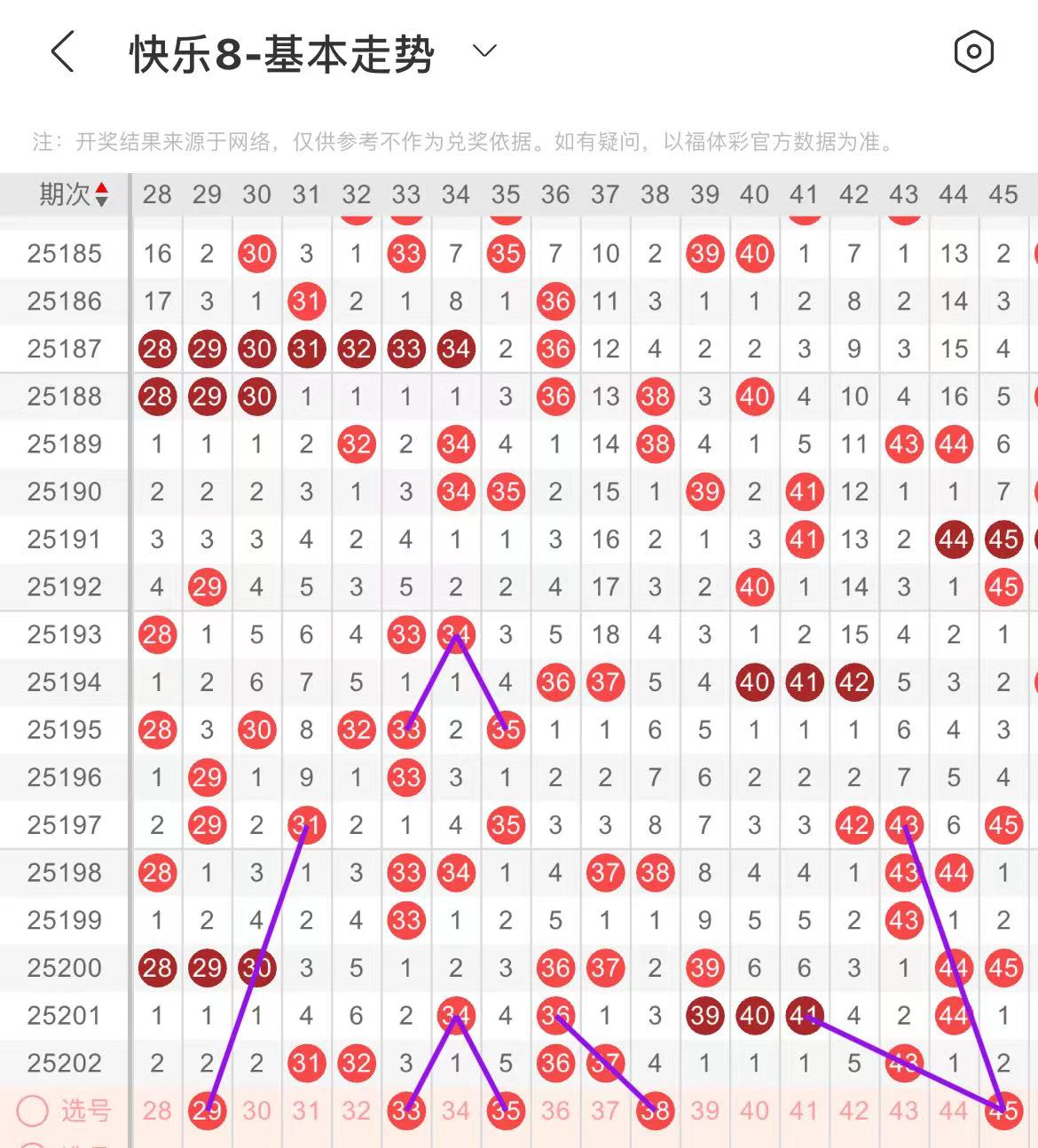The width and height of the screenshot is (1038, 1148).
Task: Tap the 选号 row radio circle
Action: (x=33, y=1111)
